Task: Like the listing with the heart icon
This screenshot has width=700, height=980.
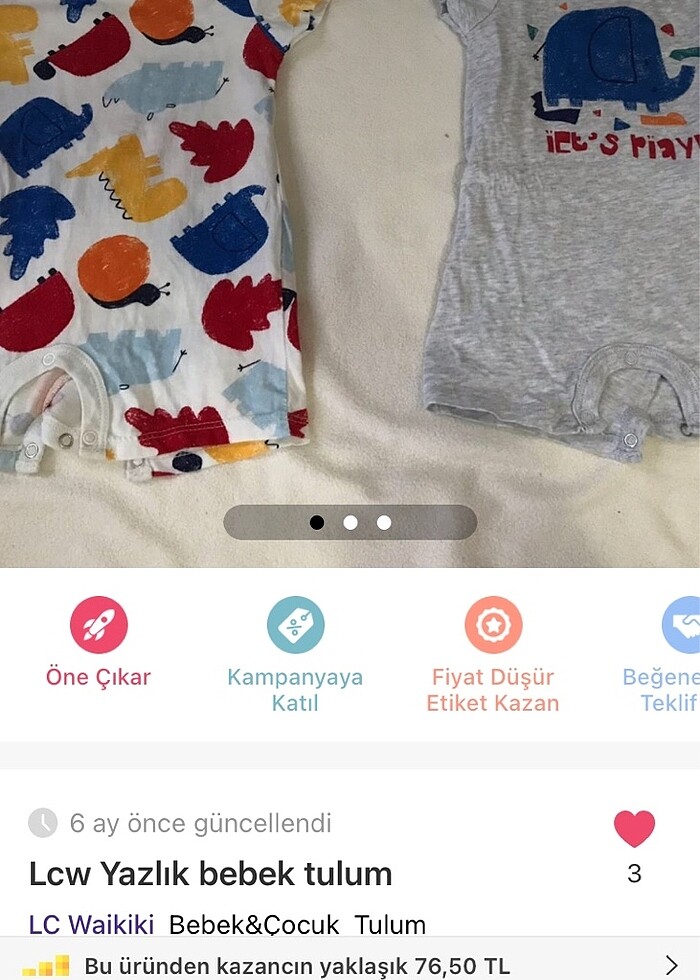Action: click(634, 829)
